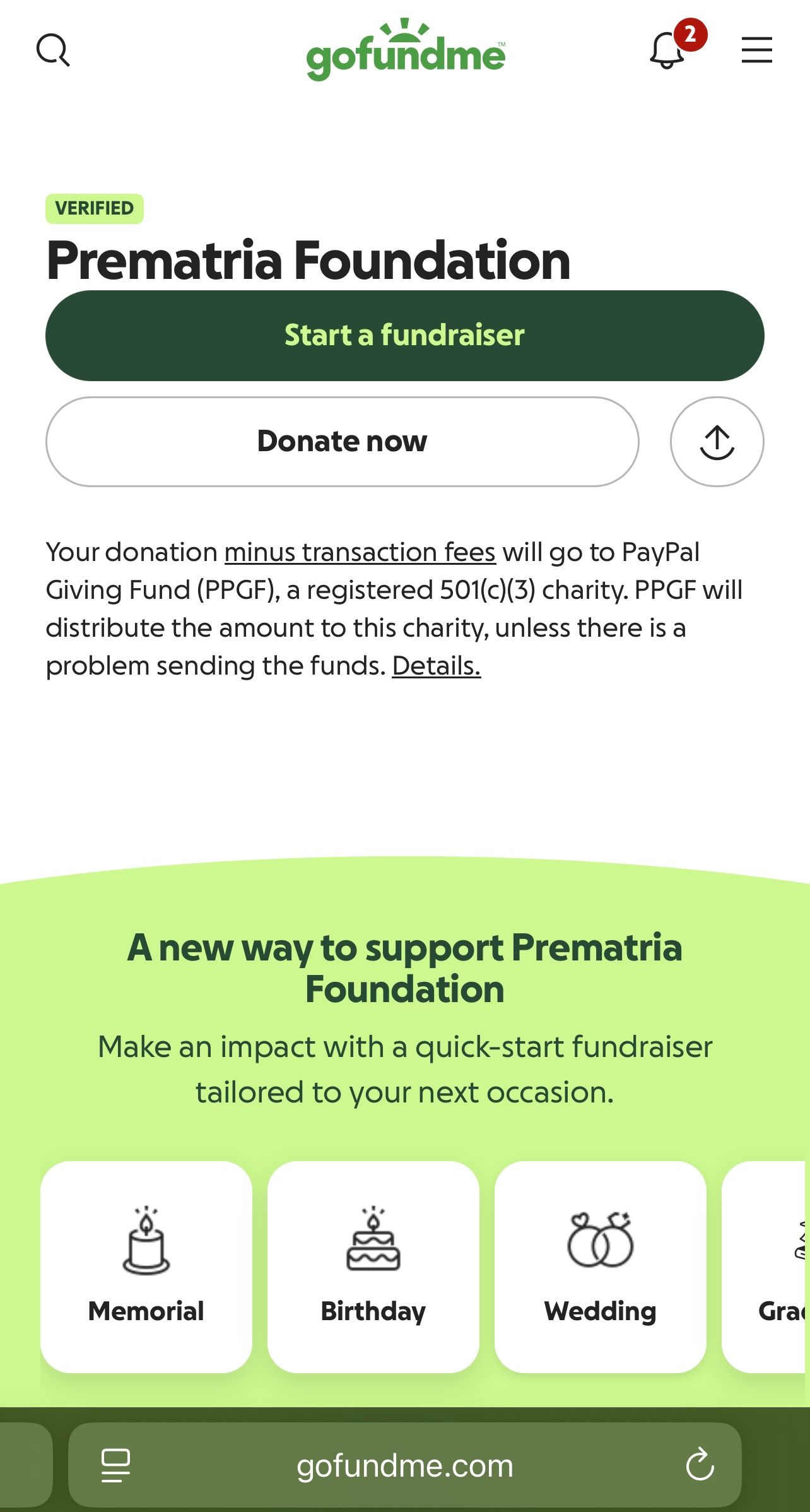Reload the page
The image size is (810, 1512).
[x=700, y=1465]
